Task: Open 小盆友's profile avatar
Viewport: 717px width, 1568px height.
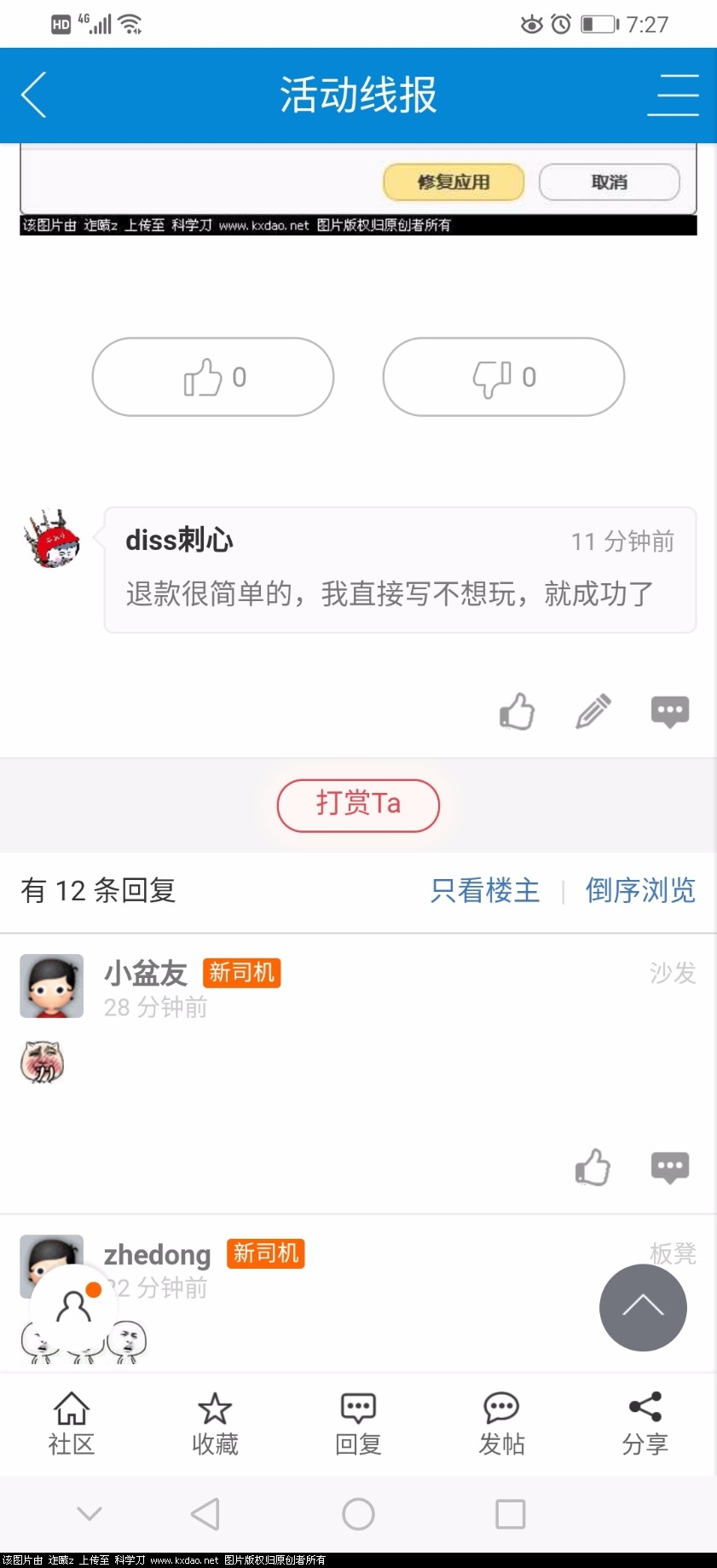Action: coord(52,986)
